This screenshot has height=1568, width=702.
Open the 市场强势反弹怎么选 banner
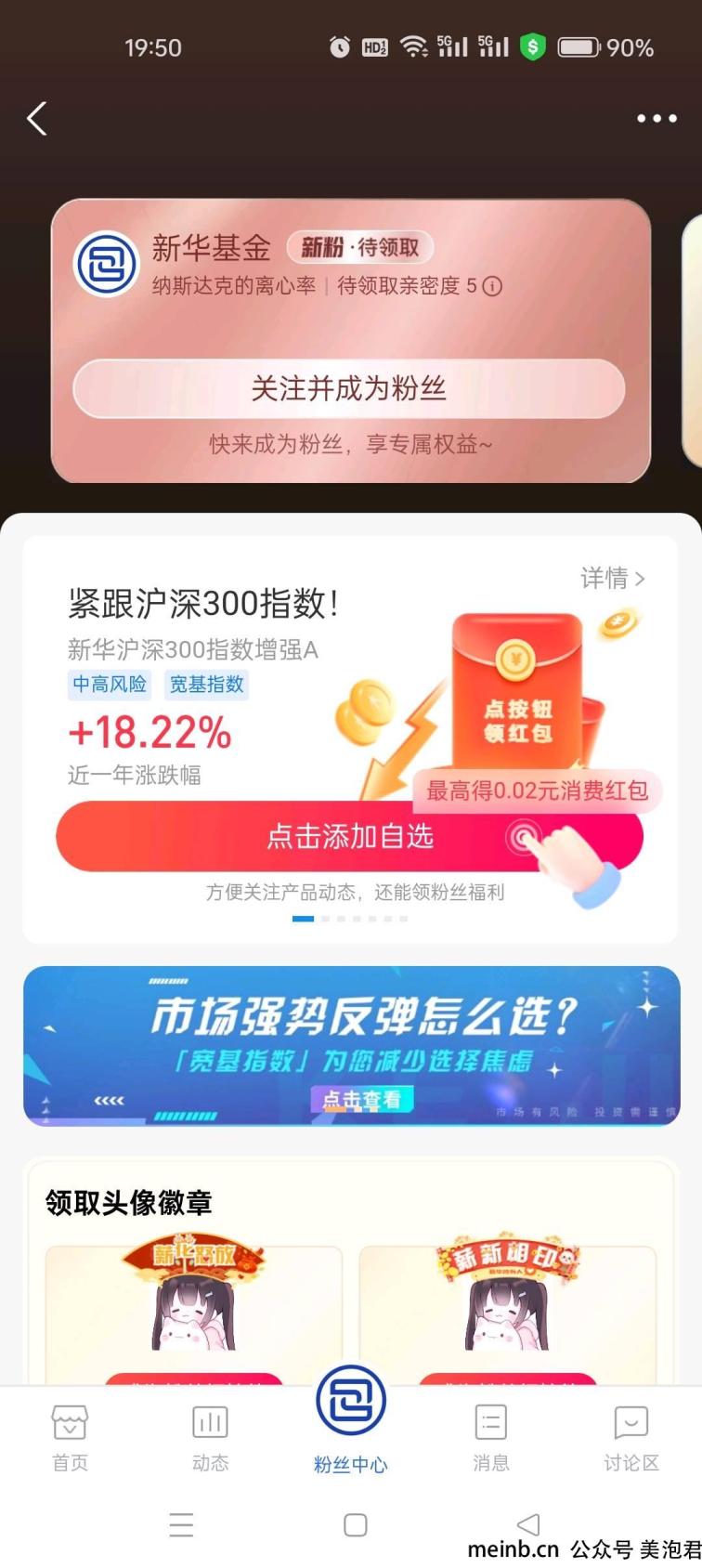click(351, 1045)
